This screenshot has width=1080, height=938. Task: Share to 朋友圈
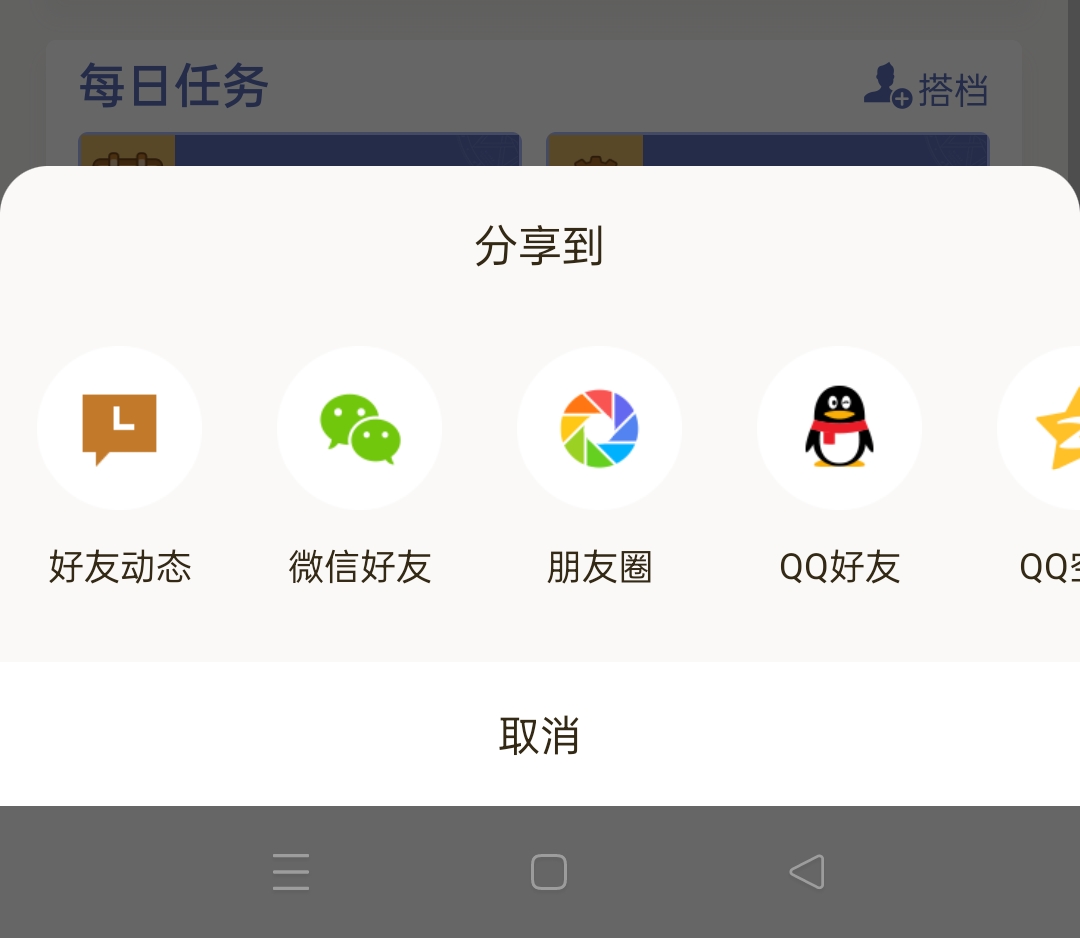click(599, 429)
